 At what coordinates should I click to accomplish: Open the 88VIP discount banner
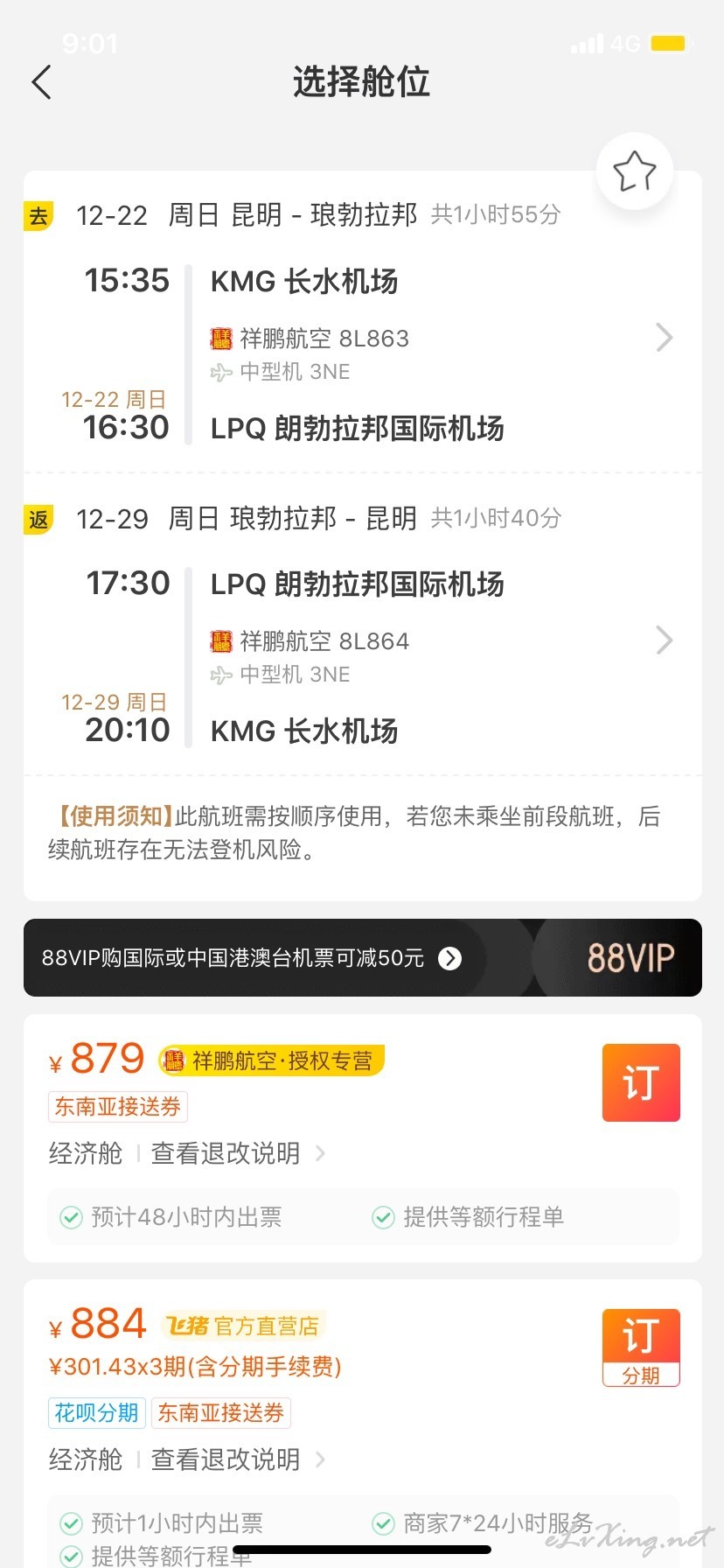pyautogui.click(x=363, y=957)
